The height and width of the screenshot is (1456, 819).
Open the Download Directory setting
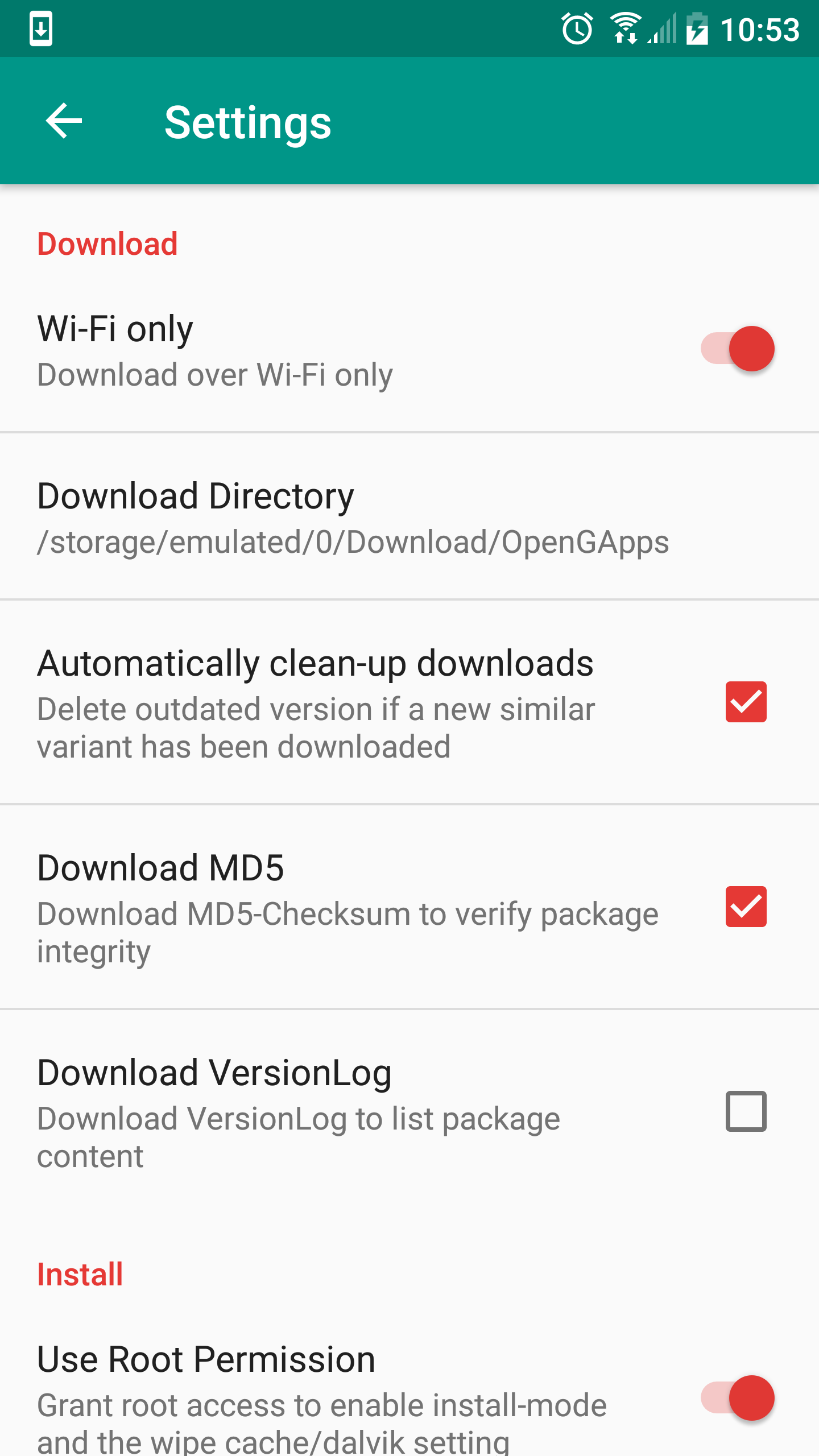point(409,516)
